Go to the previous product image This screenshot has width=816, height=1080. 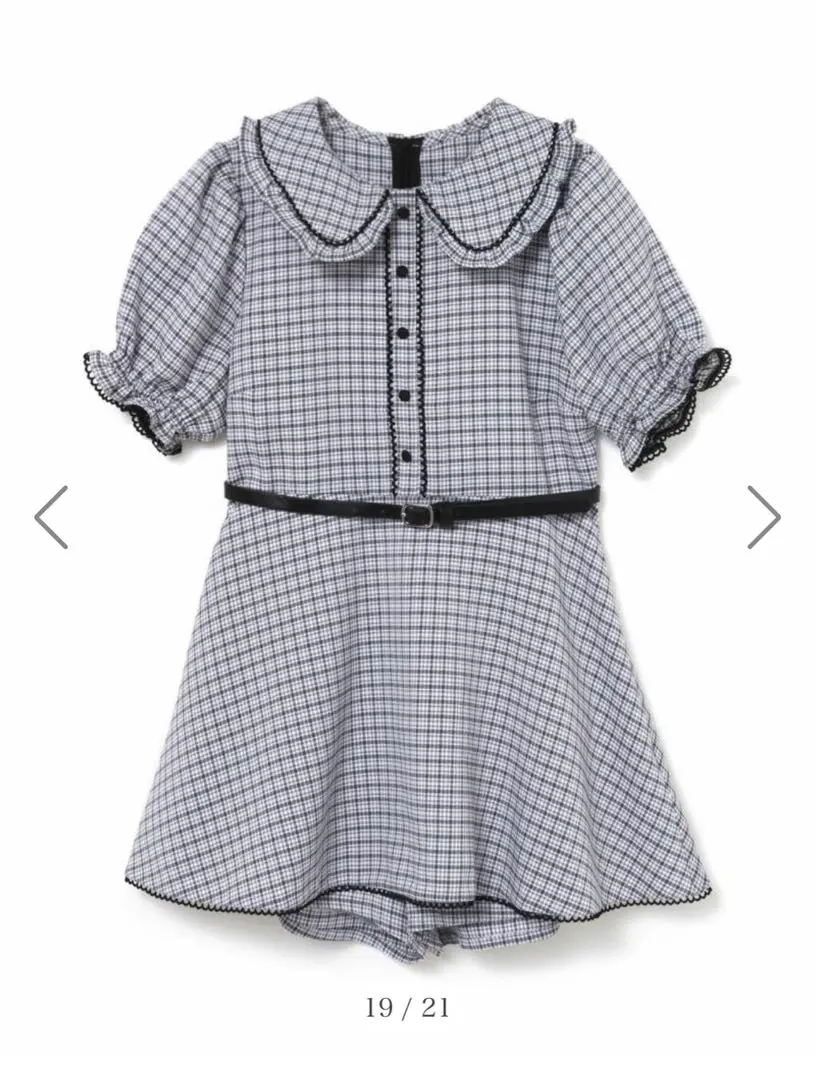point(51,517)
